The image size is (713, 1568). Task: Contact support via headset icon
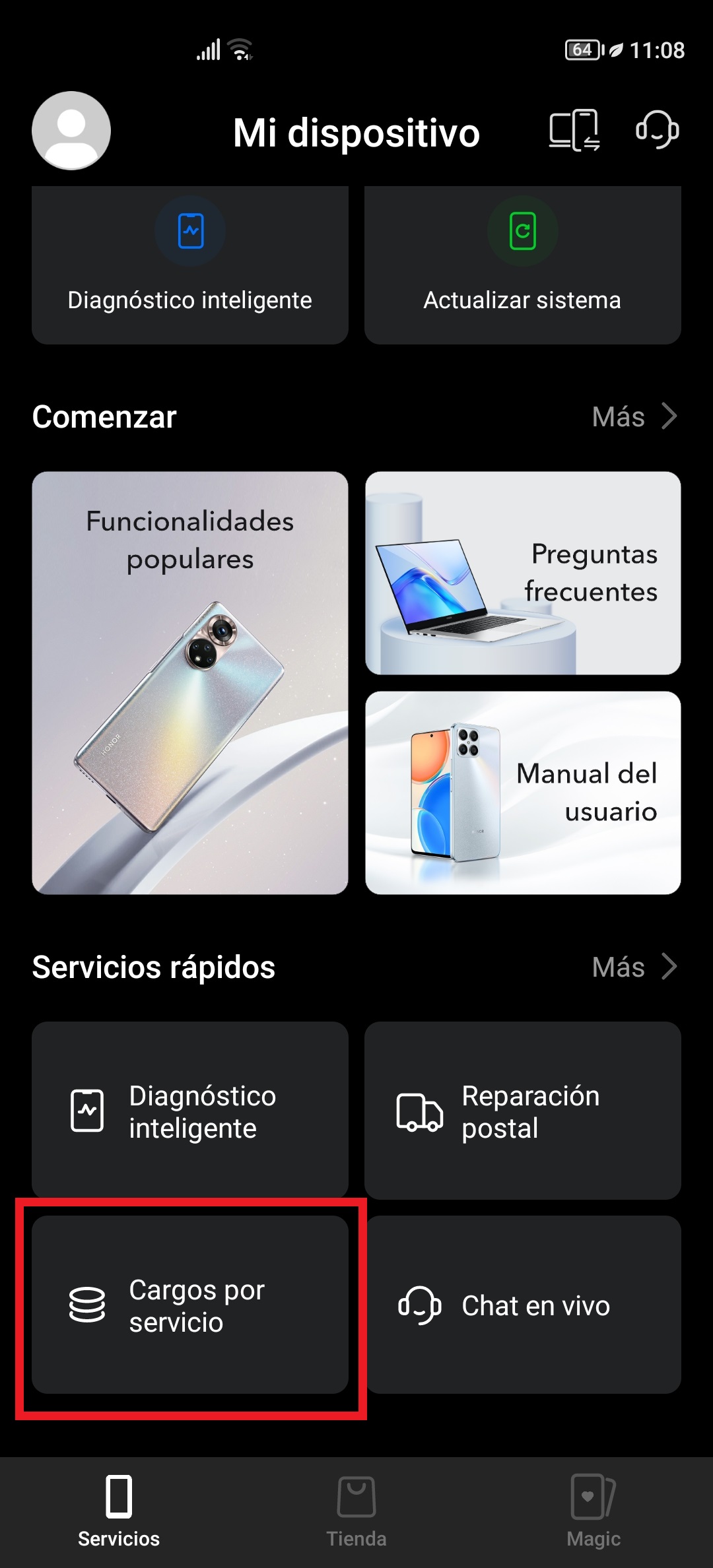point(657,129)
